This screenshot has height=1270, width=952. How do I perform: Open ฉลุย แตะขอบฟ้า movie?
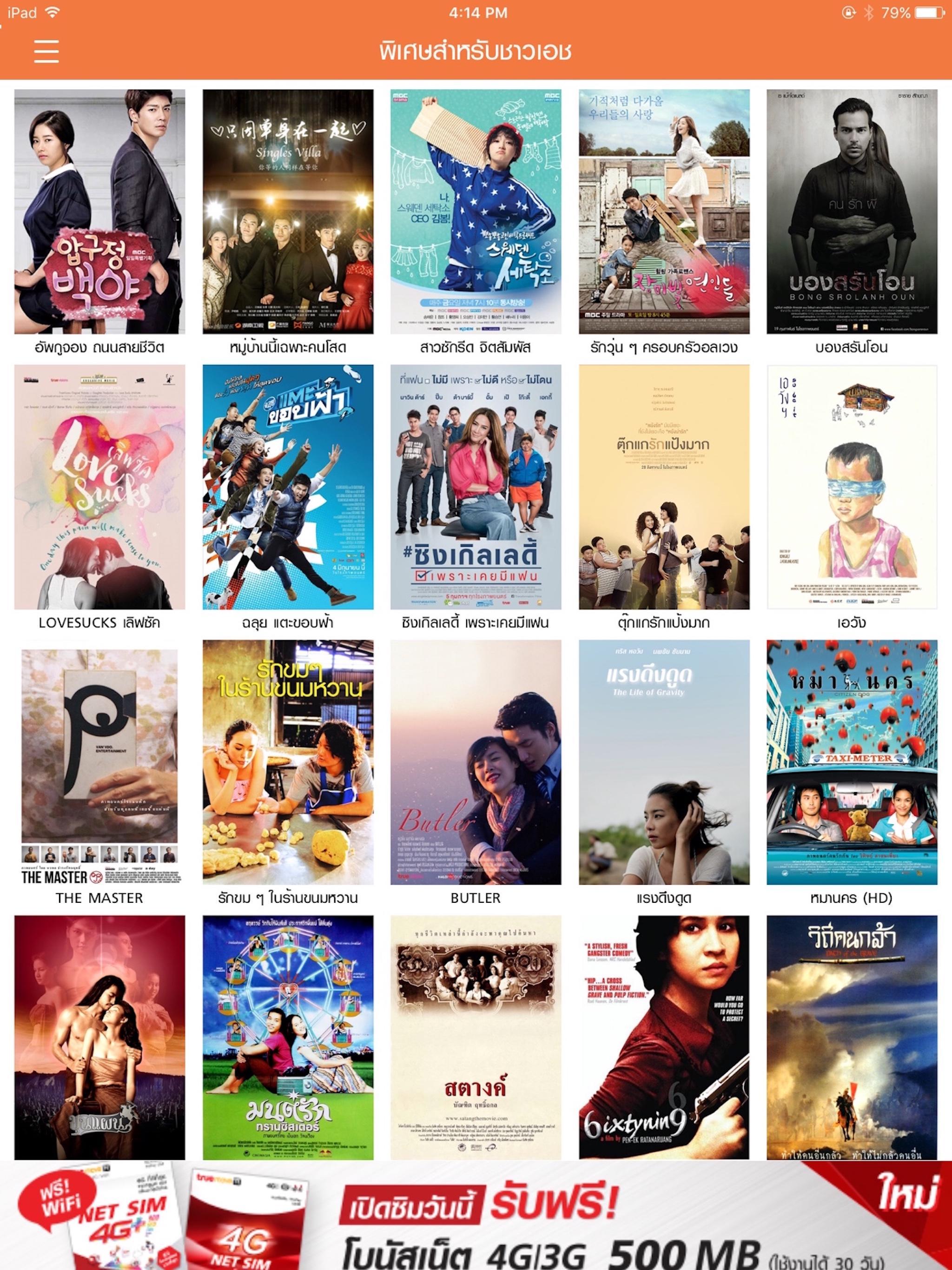[288, 487]
